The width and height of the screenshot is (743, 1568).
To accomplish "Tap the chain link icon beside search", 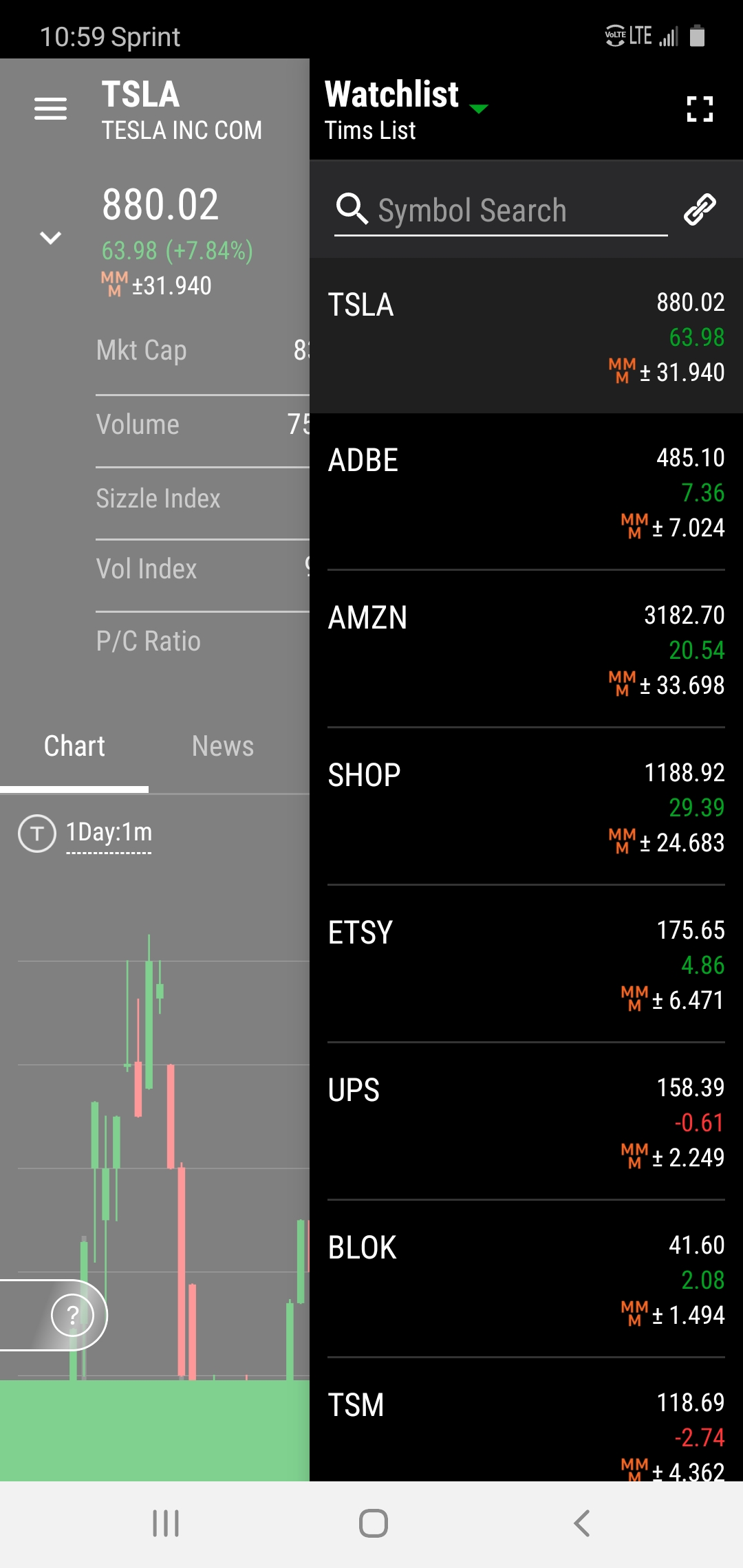I will click(x=700, y=207).
